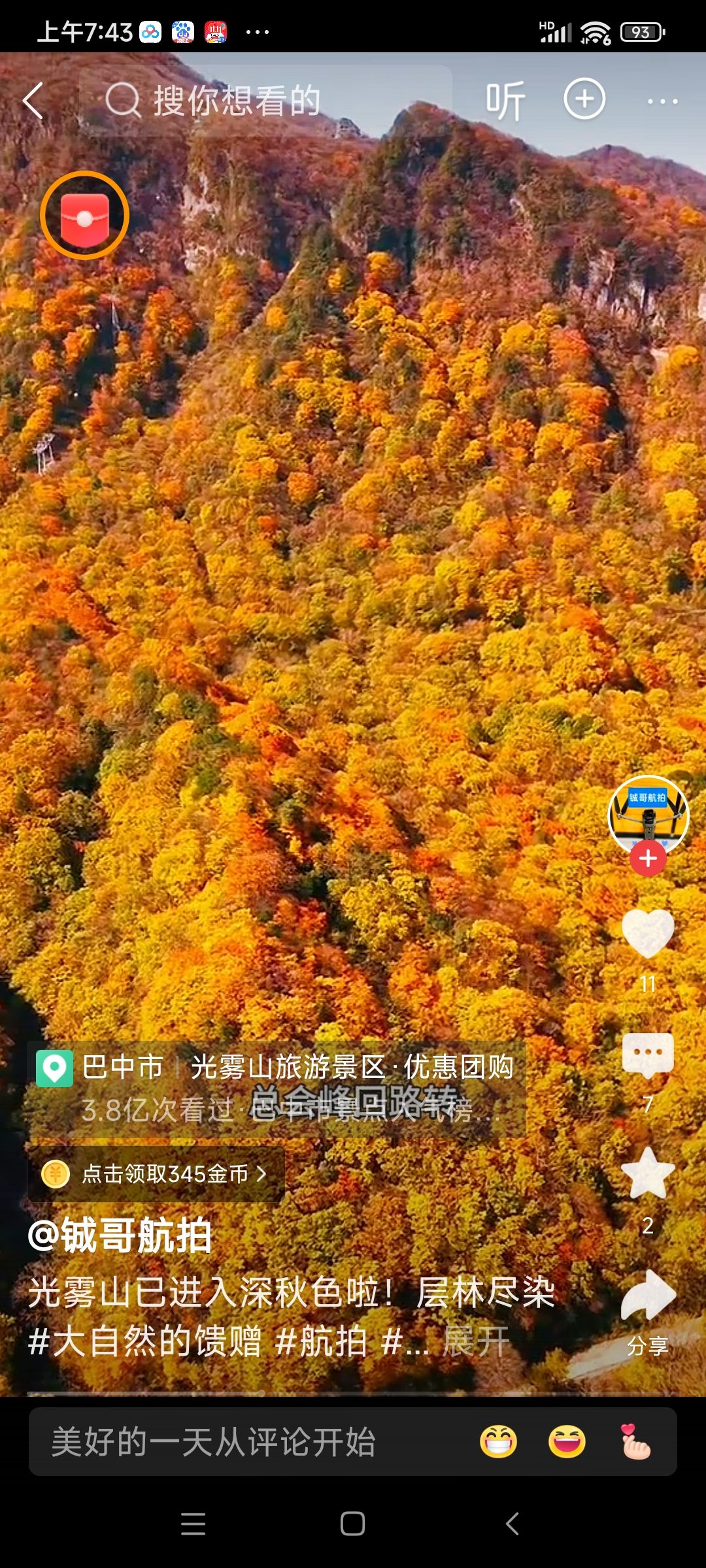Open 铖哥航拍's avatar profile
Image resolution: width=706 pixels, height=1568 pixels.
(648, 814)
